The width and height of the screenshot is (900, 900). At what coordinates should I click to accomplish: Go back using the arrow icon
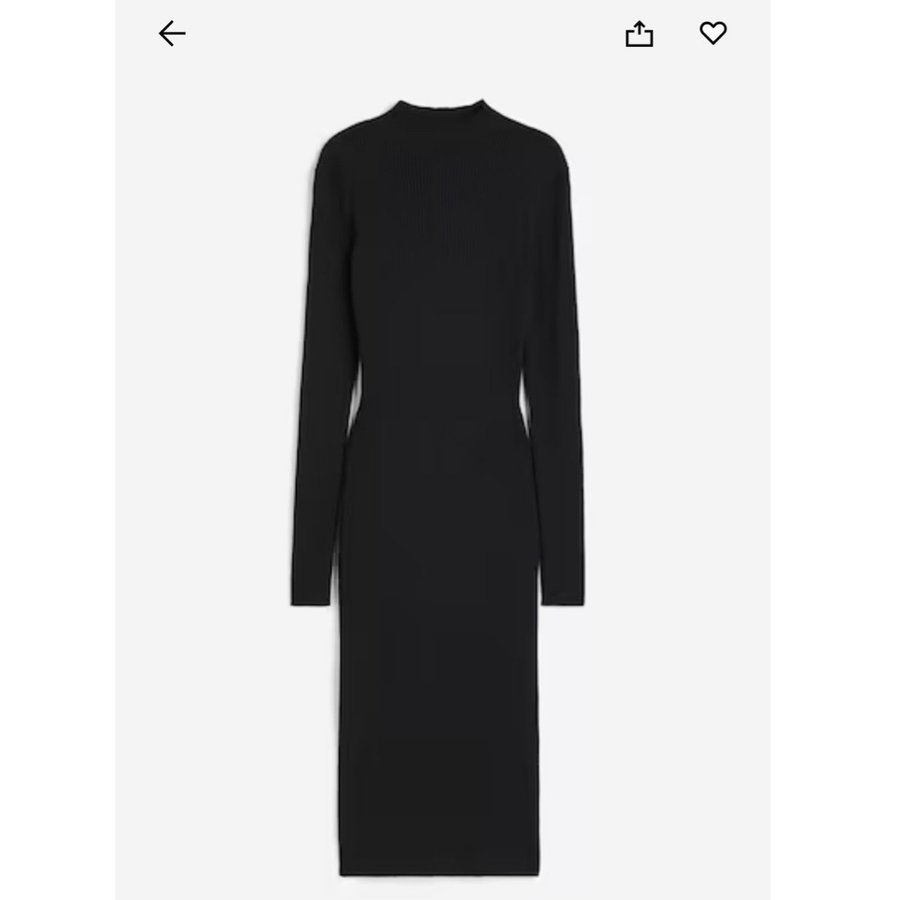coord(172,34)
